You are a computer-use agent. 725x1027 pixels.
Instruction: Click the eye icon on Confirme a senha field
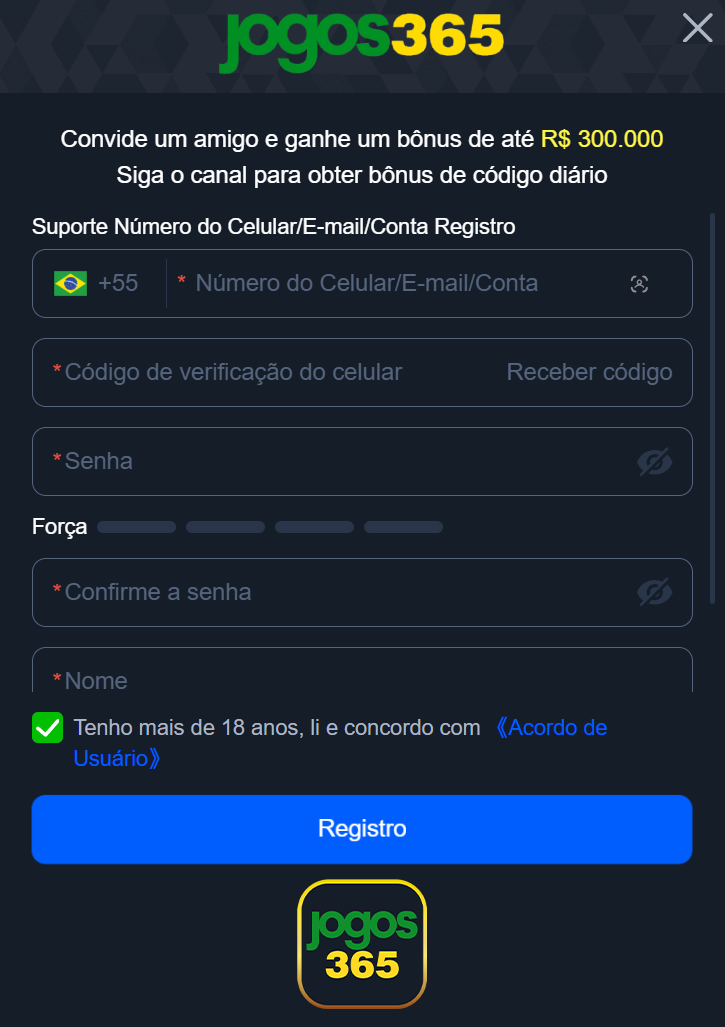tap(655, 592)
